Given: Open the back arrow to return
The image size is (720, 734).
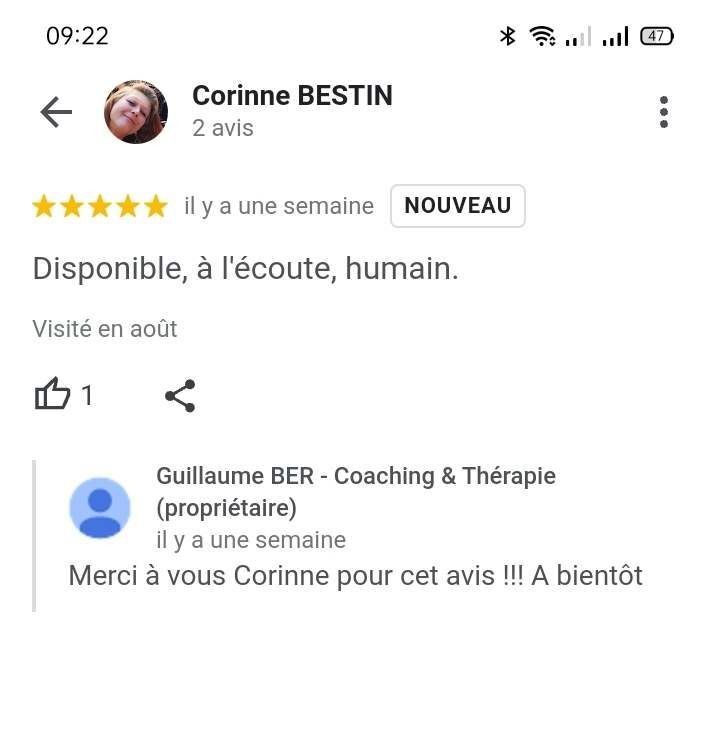Looking at the screenshot, I should click(x=55, y=111).
